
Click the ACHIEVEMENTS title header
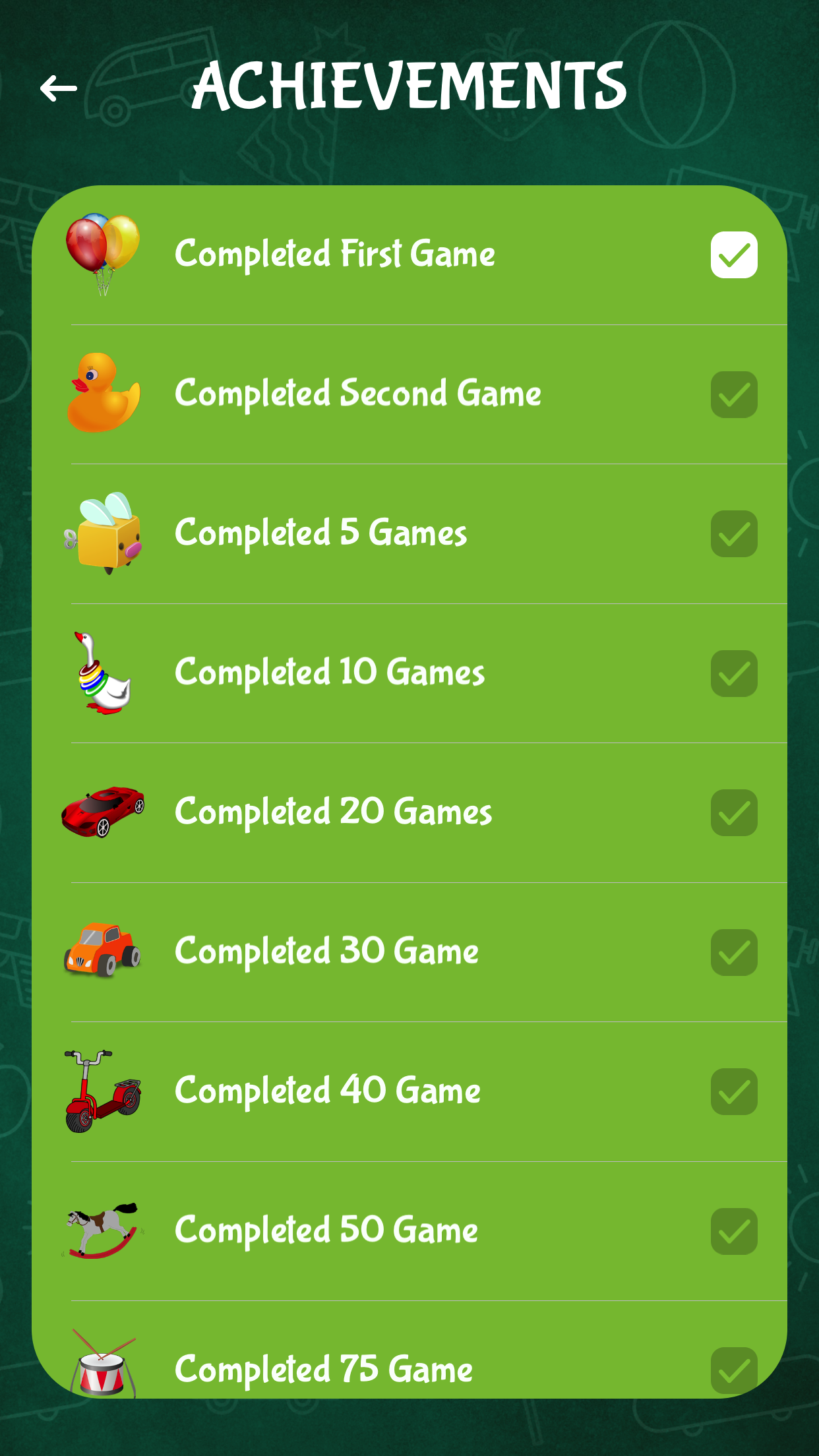409,84
